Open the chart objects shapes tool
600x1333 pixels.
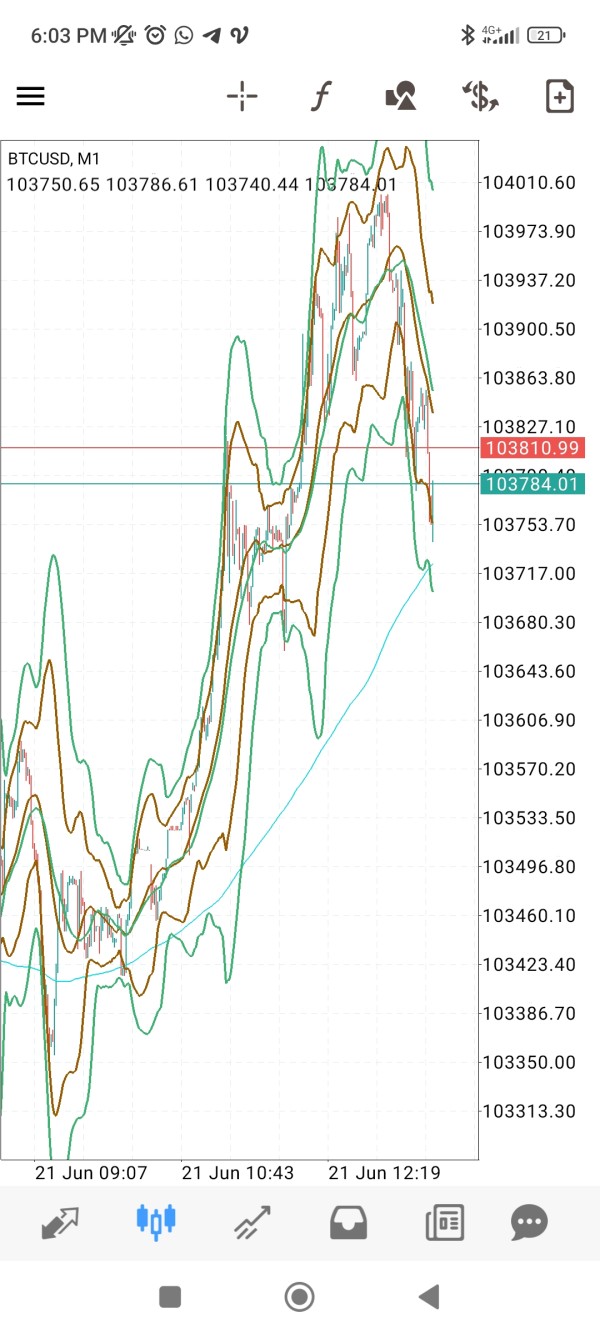pyautogui.click(x=400, y=97)
